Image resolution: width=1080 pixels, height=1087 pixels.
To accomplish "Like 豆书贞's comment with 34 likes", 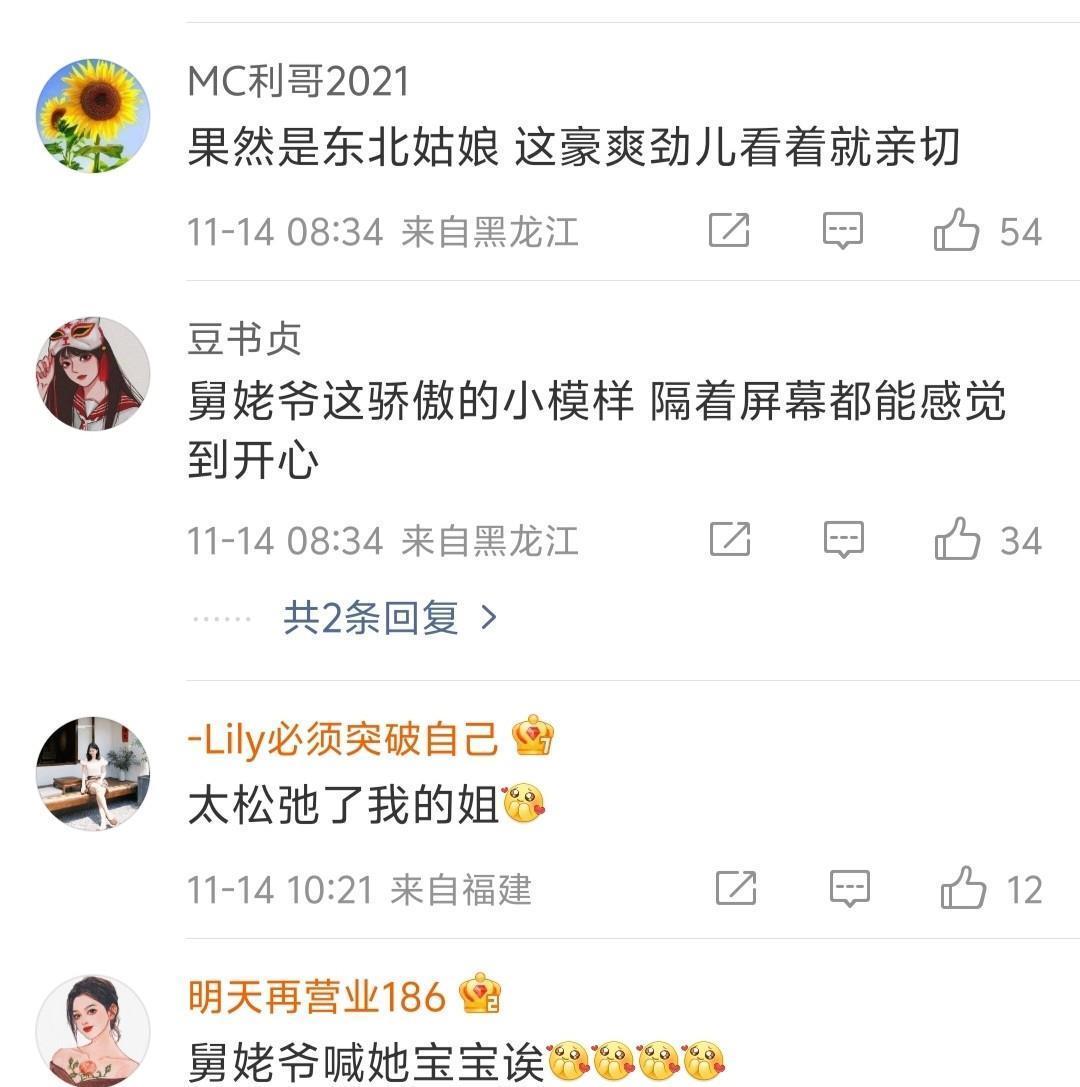I will coord(957,540).
